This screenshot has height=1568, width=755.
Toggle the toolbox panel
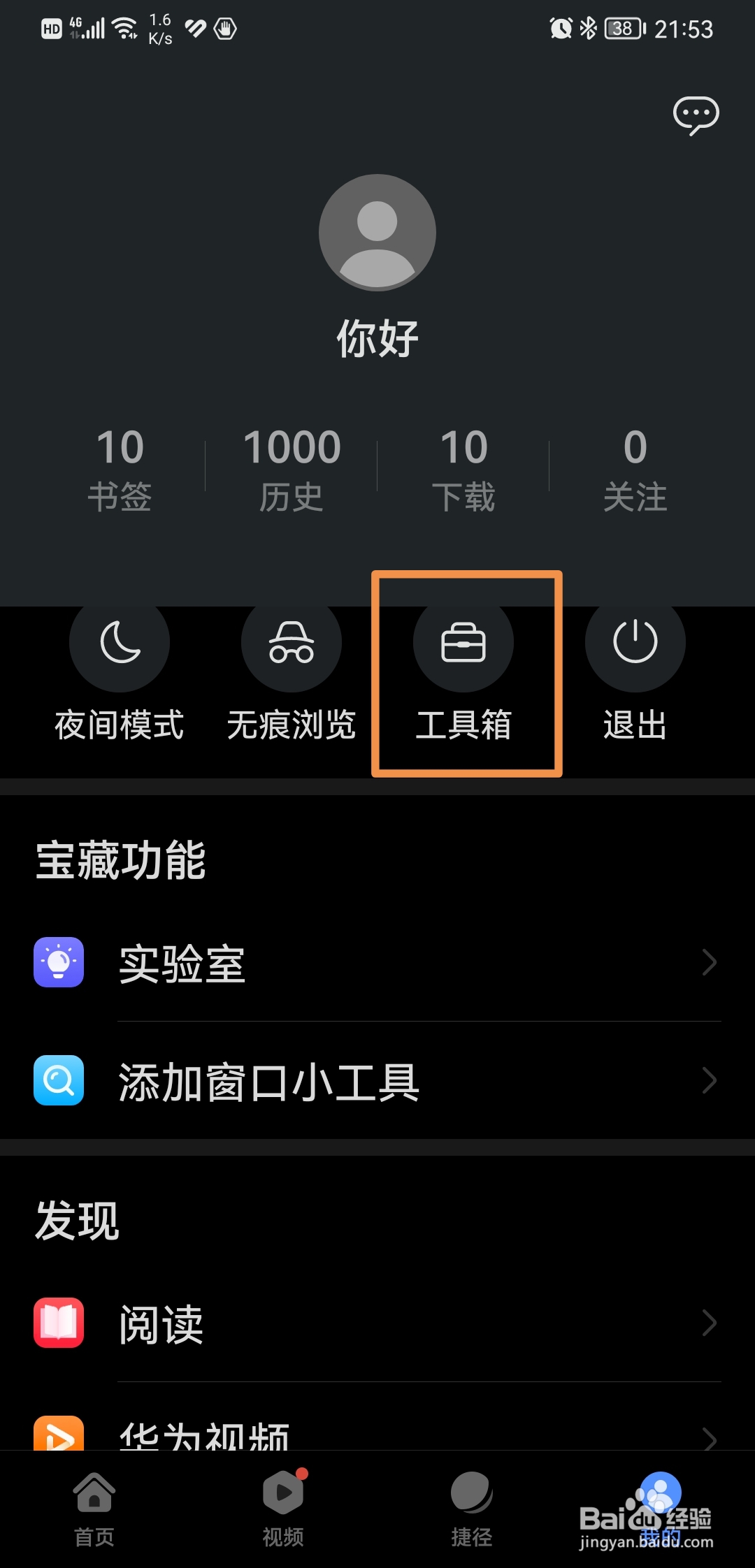point(463,643)
